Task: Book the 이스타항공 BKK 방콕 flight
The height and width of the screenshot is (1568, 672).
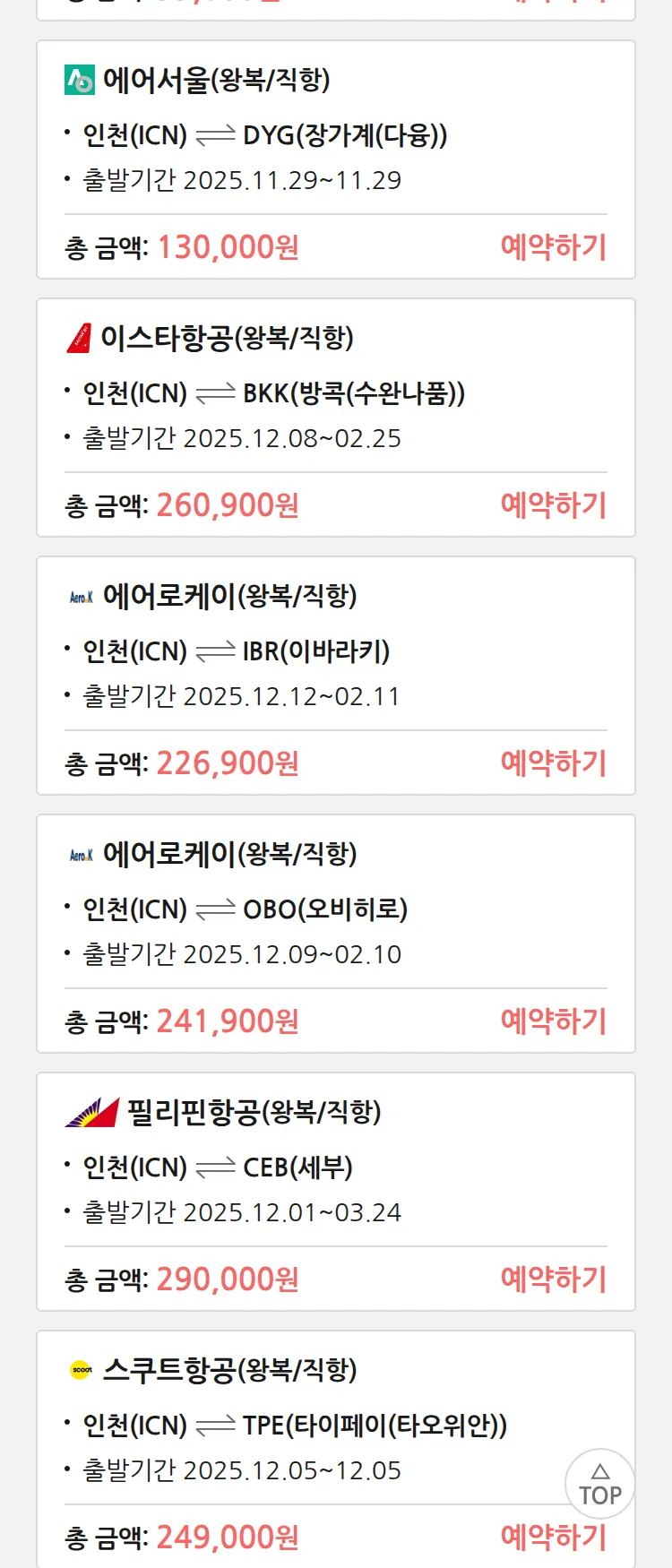Action: (x=553, y=505)
